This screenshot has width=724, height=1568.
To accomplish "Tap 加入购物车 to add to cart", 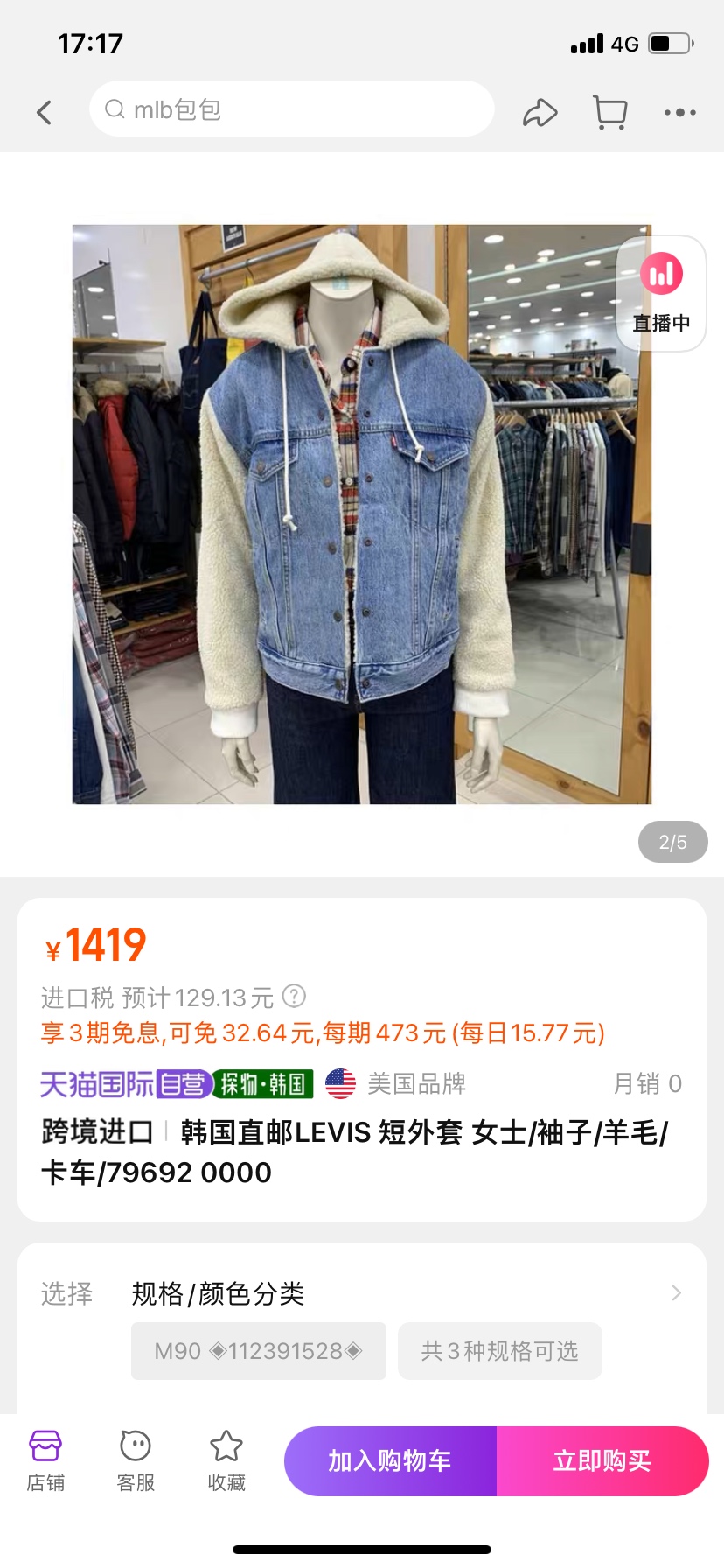I will coord(390,1460).
